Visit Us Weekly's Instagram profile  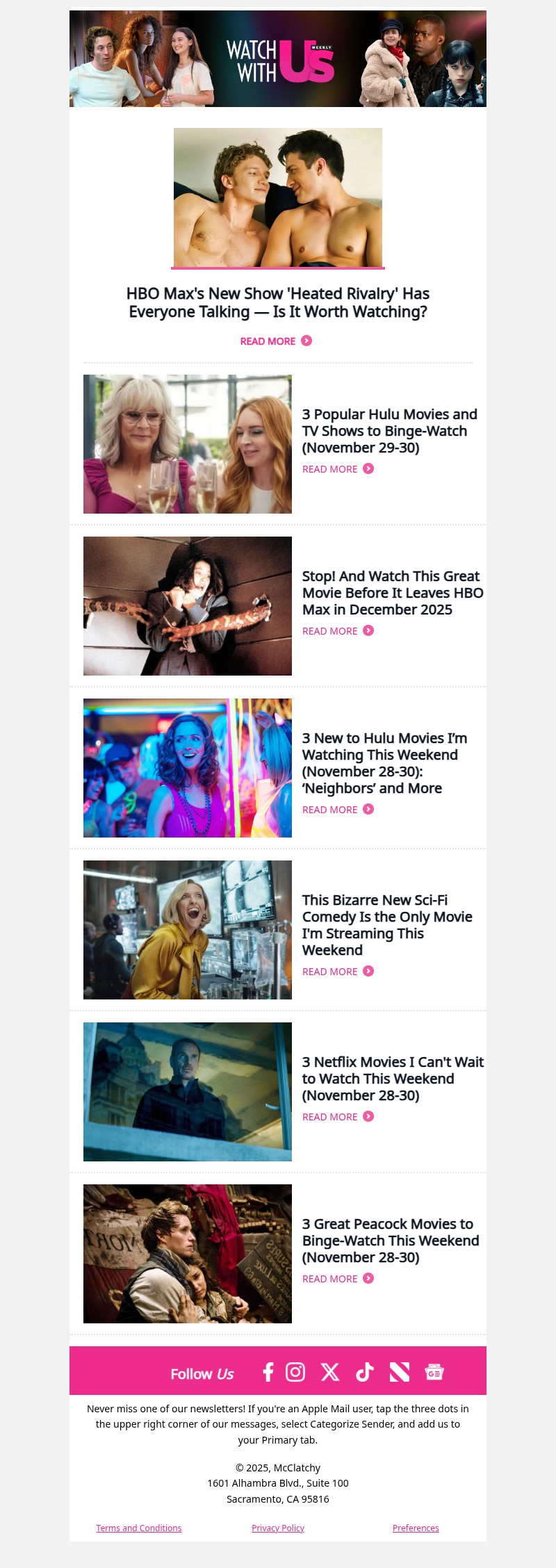click(x=295, y=1371)
